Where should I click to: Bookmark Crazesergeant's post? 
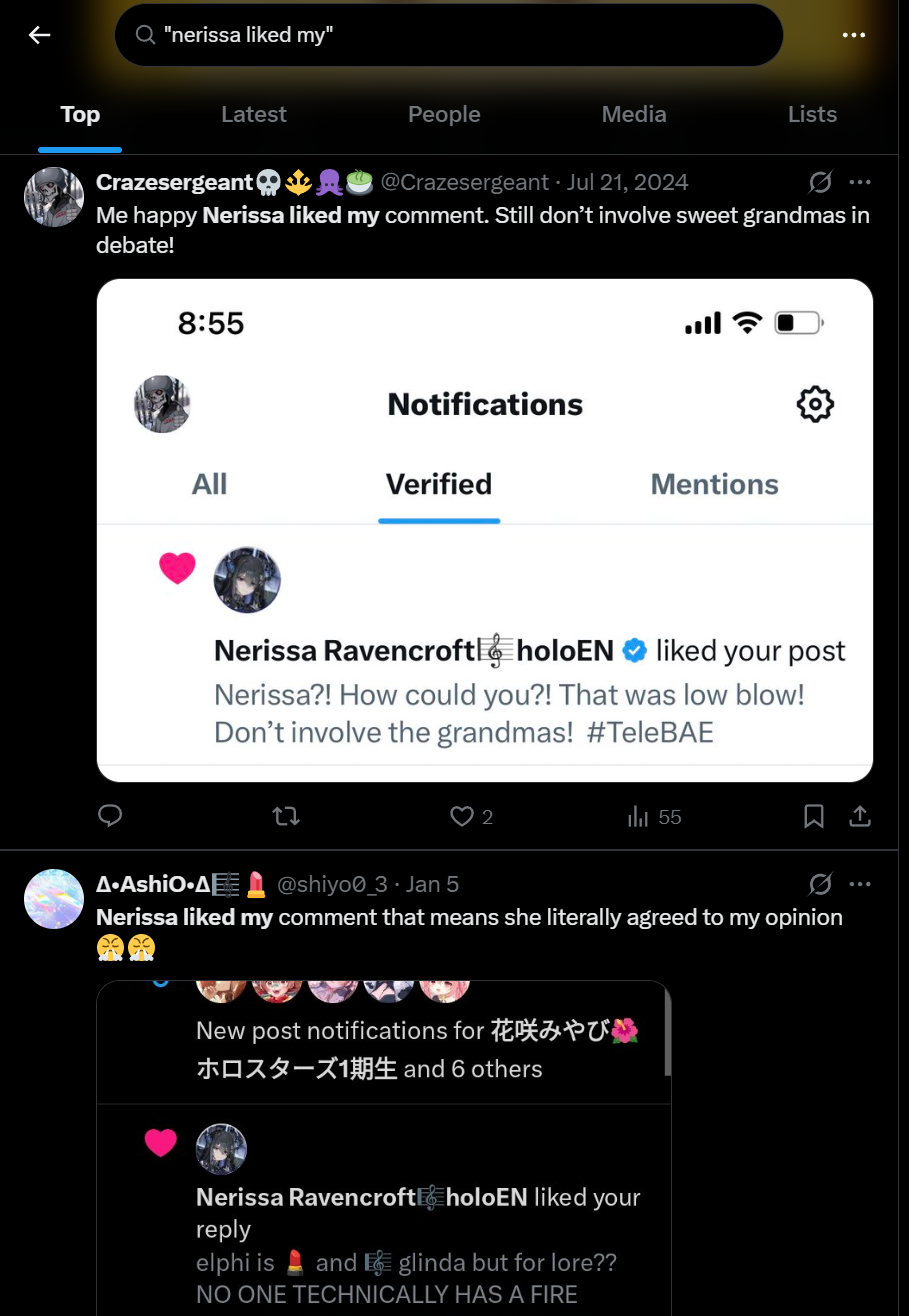(x=814, y=817)
